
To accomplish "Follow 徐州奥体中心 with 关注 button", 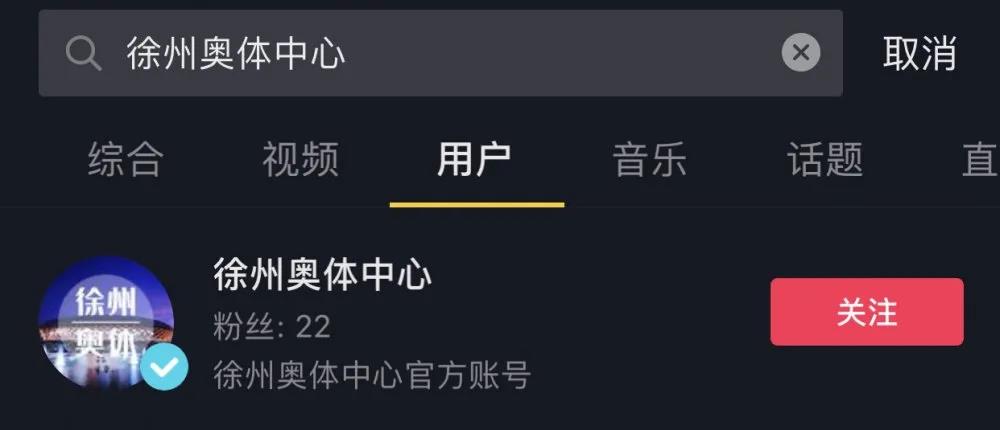I will [x=866, y=312].
